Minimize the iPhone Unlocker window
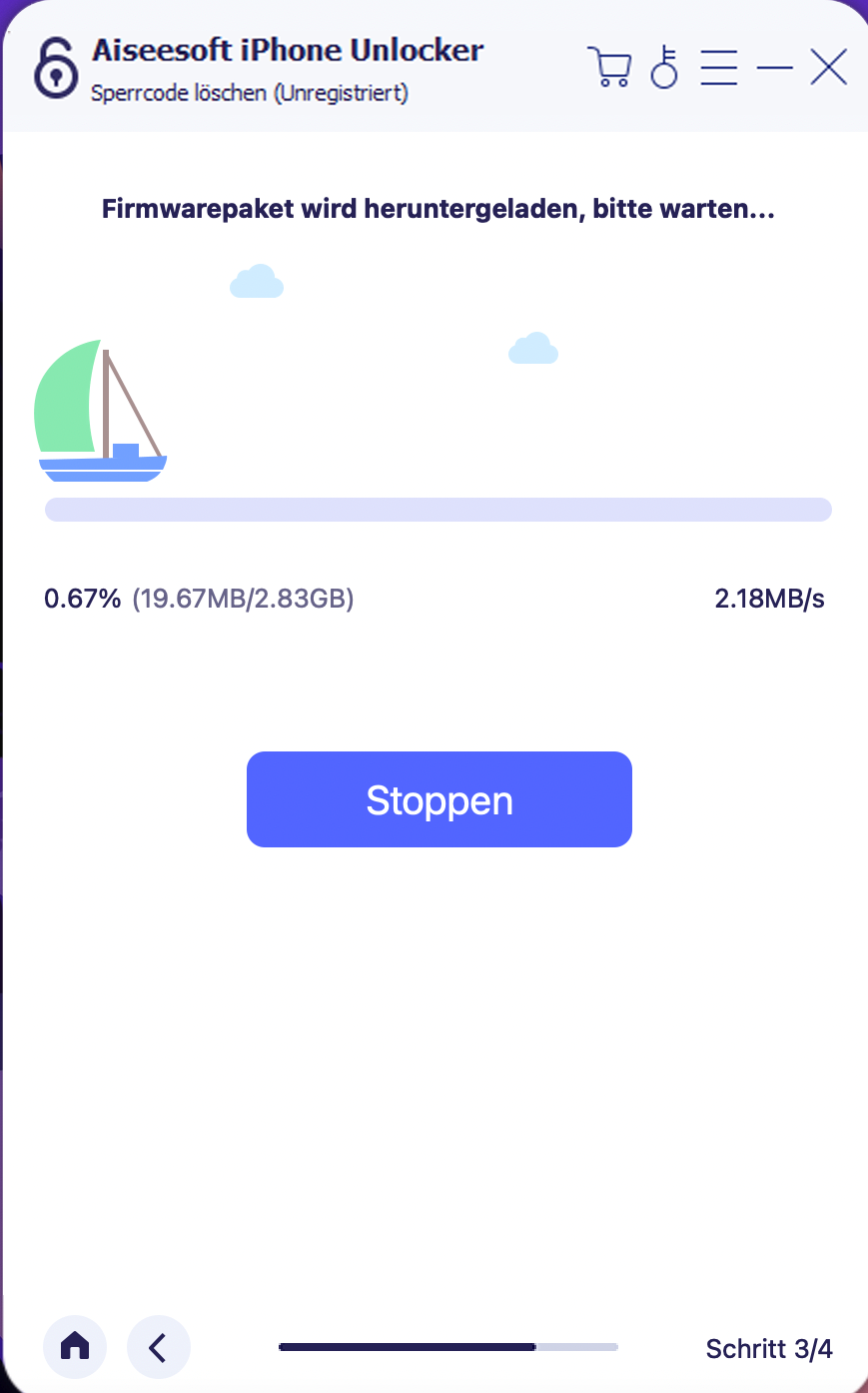The width and height of the screenshot is (868, 1393). [774, 68]
